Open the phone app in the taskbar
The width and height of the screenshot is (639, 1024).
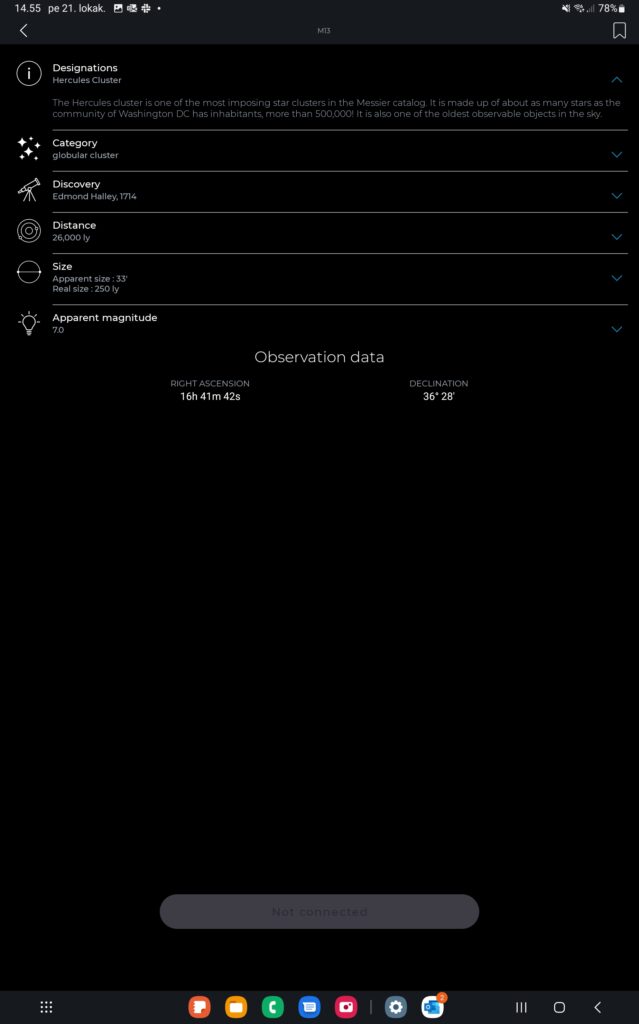tap(272, 1007)
